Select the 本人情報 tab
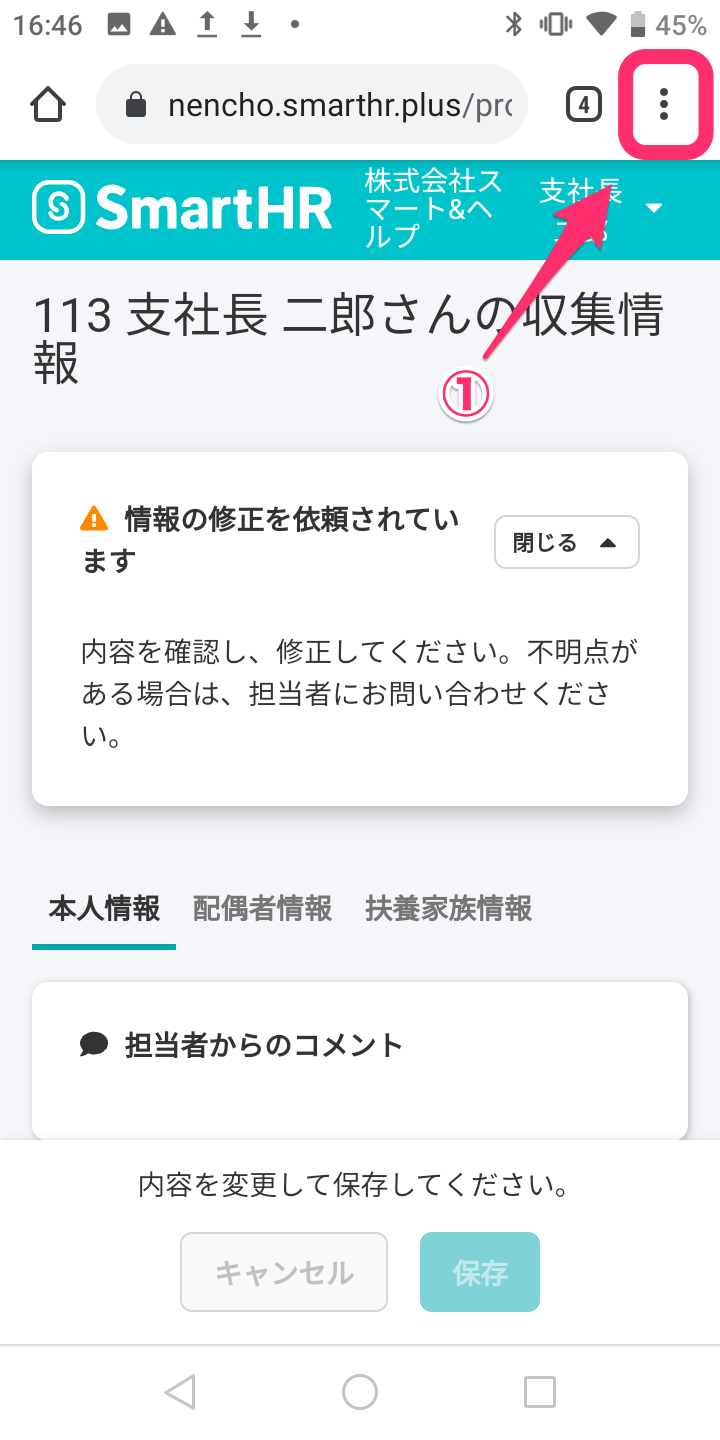 coord(104,909)
